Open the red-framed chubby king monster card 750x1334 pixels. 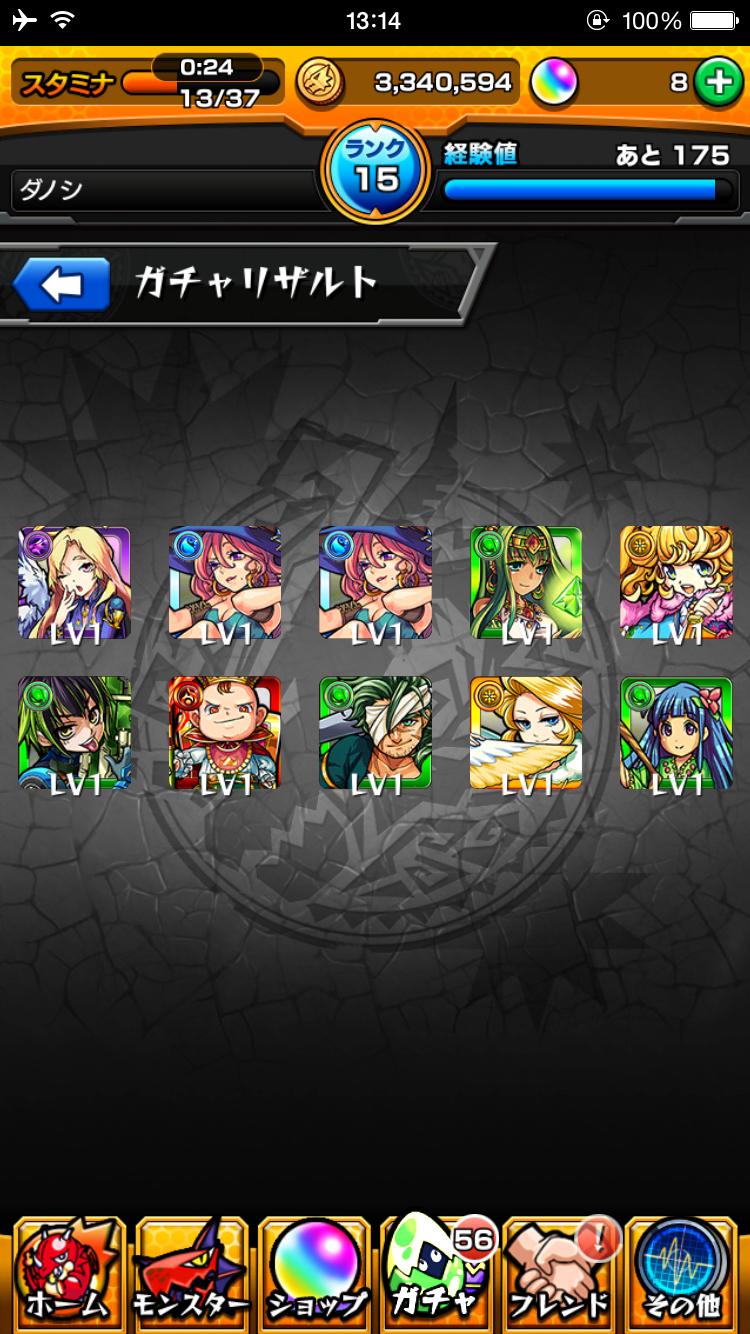(225, 733)
